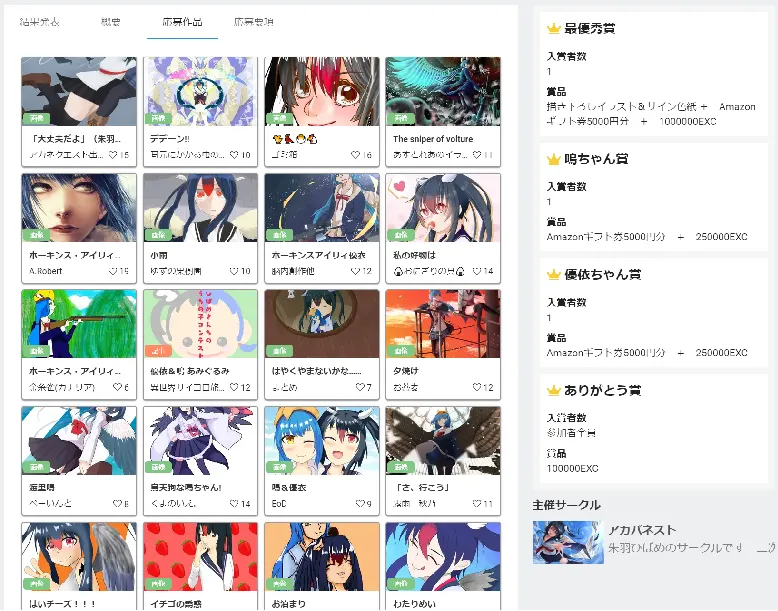778x611 pixels.
Task: Like the A.Robert artwork with the heart
Action: tap(118, 271)
